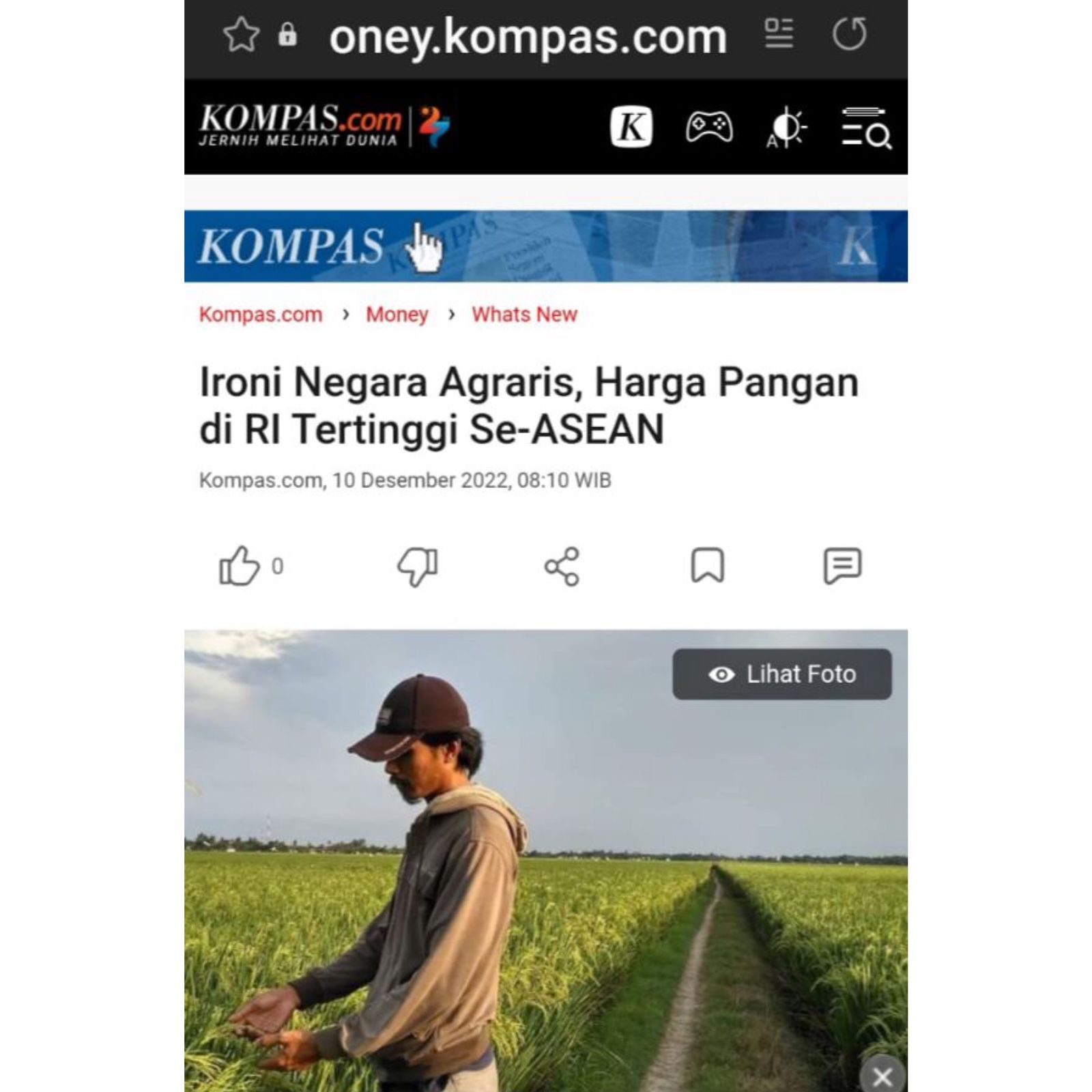Save the article with the bookmark icon
Viewport: 1092px width, 1092px height.
(x=707, y=566)
